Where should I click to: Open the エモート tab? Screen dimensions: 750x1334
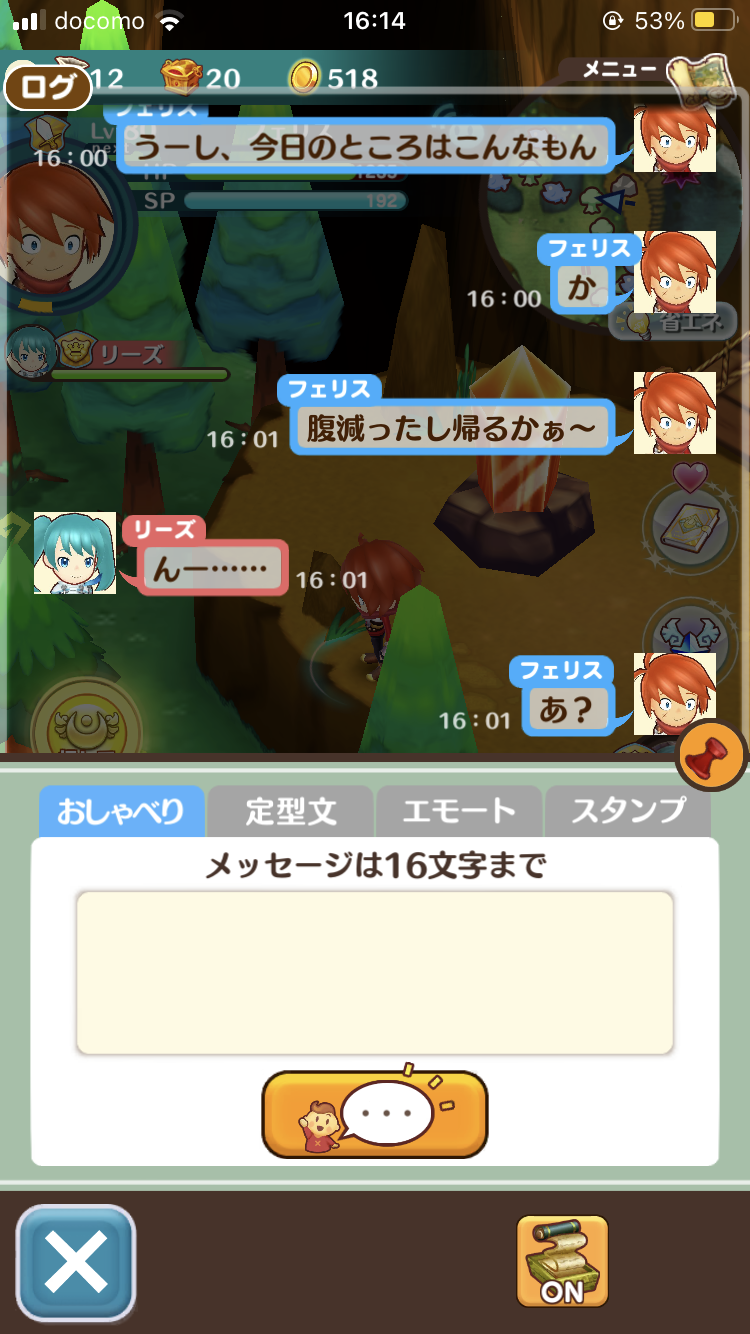click(459, 811)
